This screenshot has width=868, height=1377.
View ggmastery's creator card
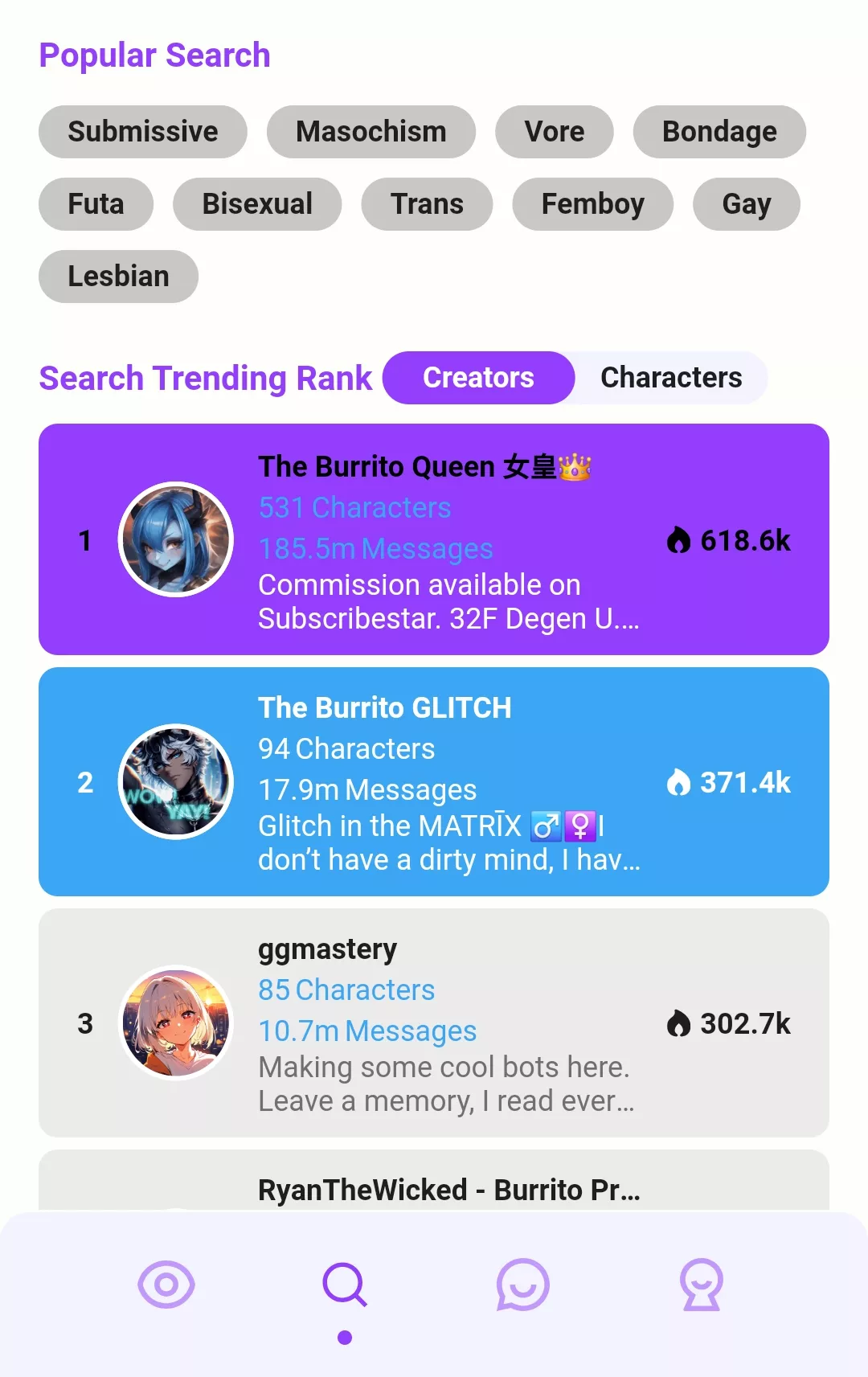point(434,1023)
